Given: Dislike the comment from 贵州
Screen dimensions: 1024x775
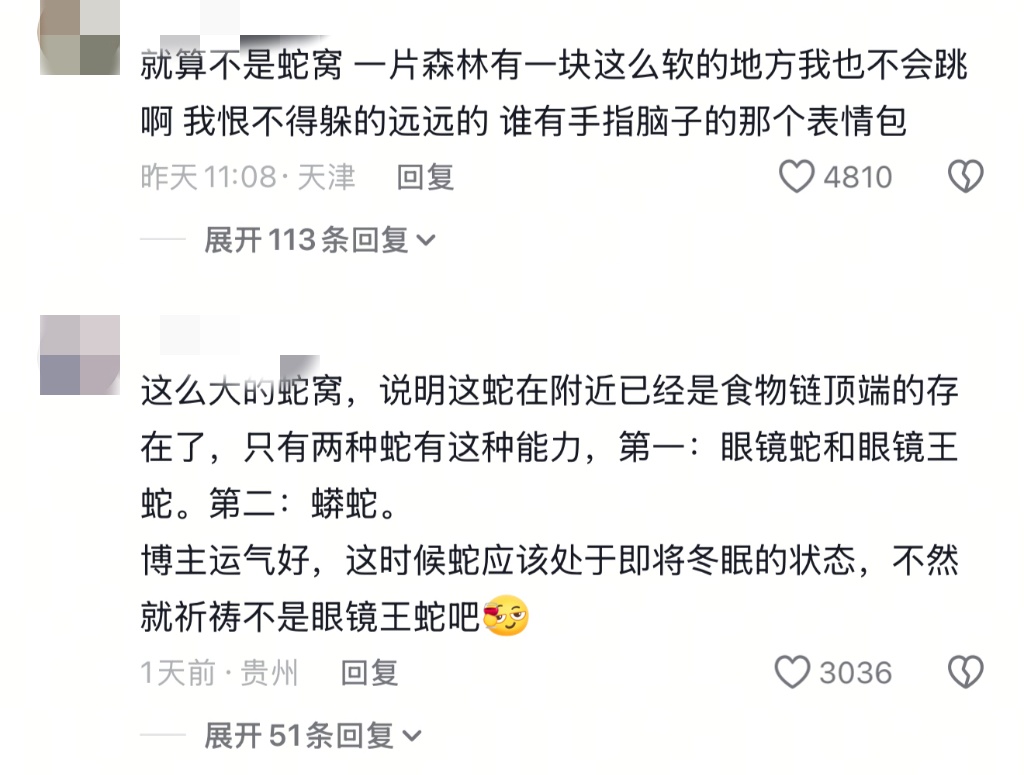Looking at the screenshot, I should point(965,672).
